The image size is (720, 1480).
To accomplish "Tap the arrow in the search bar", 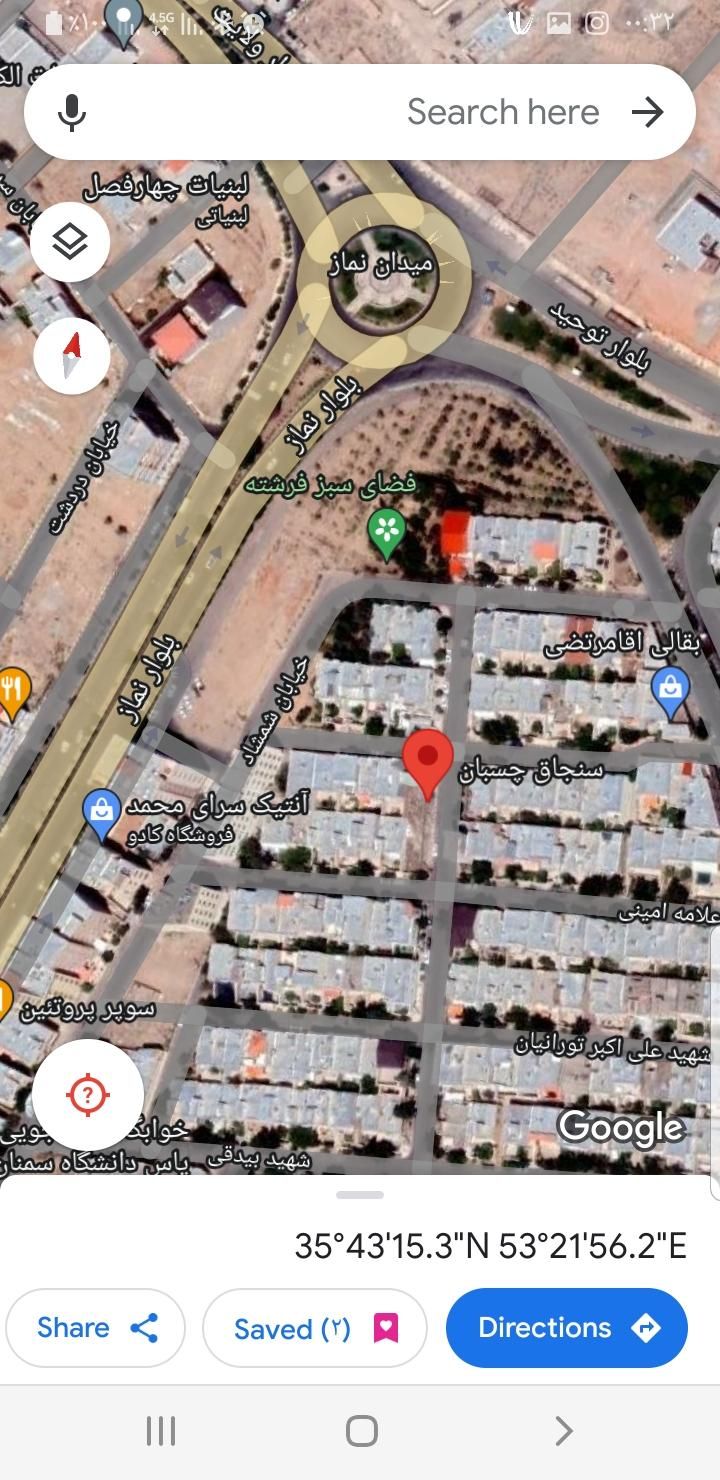I will pos(648,112).
